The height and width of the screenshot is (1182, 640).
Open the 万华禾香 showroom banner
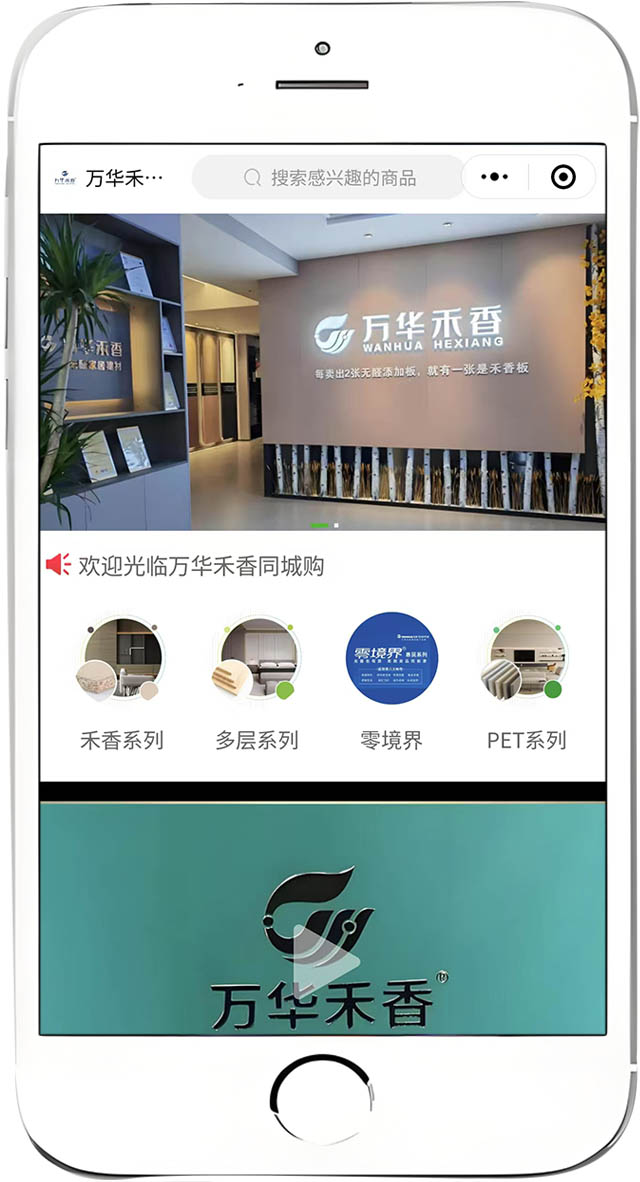322,372
